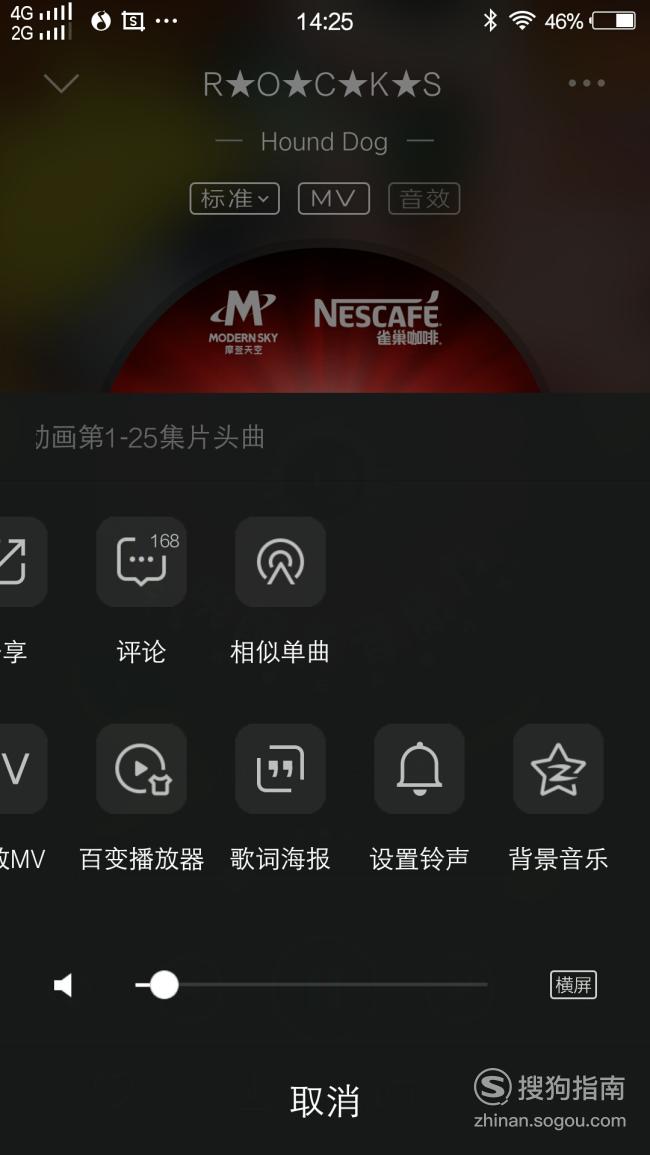Open the three-dot overflow menu
This screenshot has width=650, height=1155.
587,83
